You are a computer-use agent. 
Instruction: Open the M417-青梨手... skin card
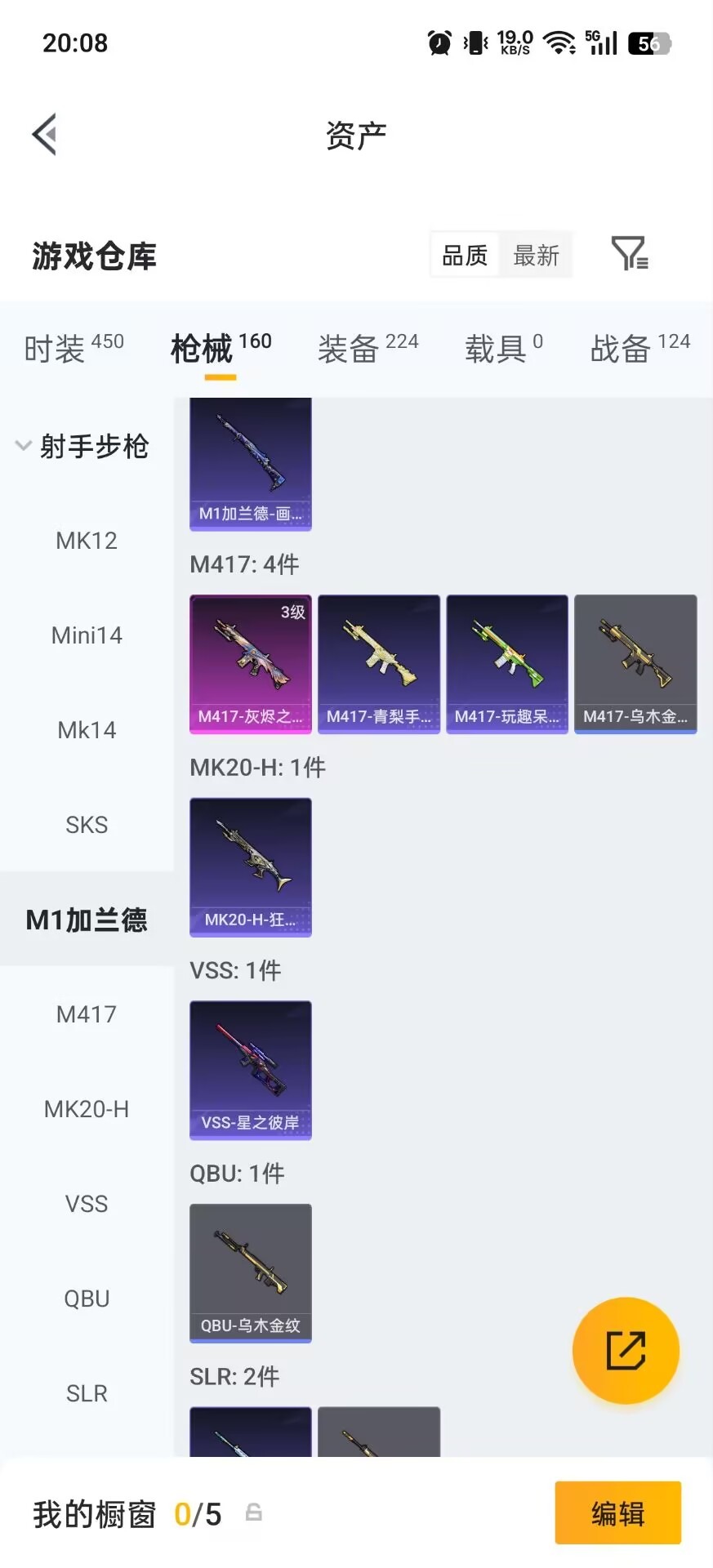[379, 664]
